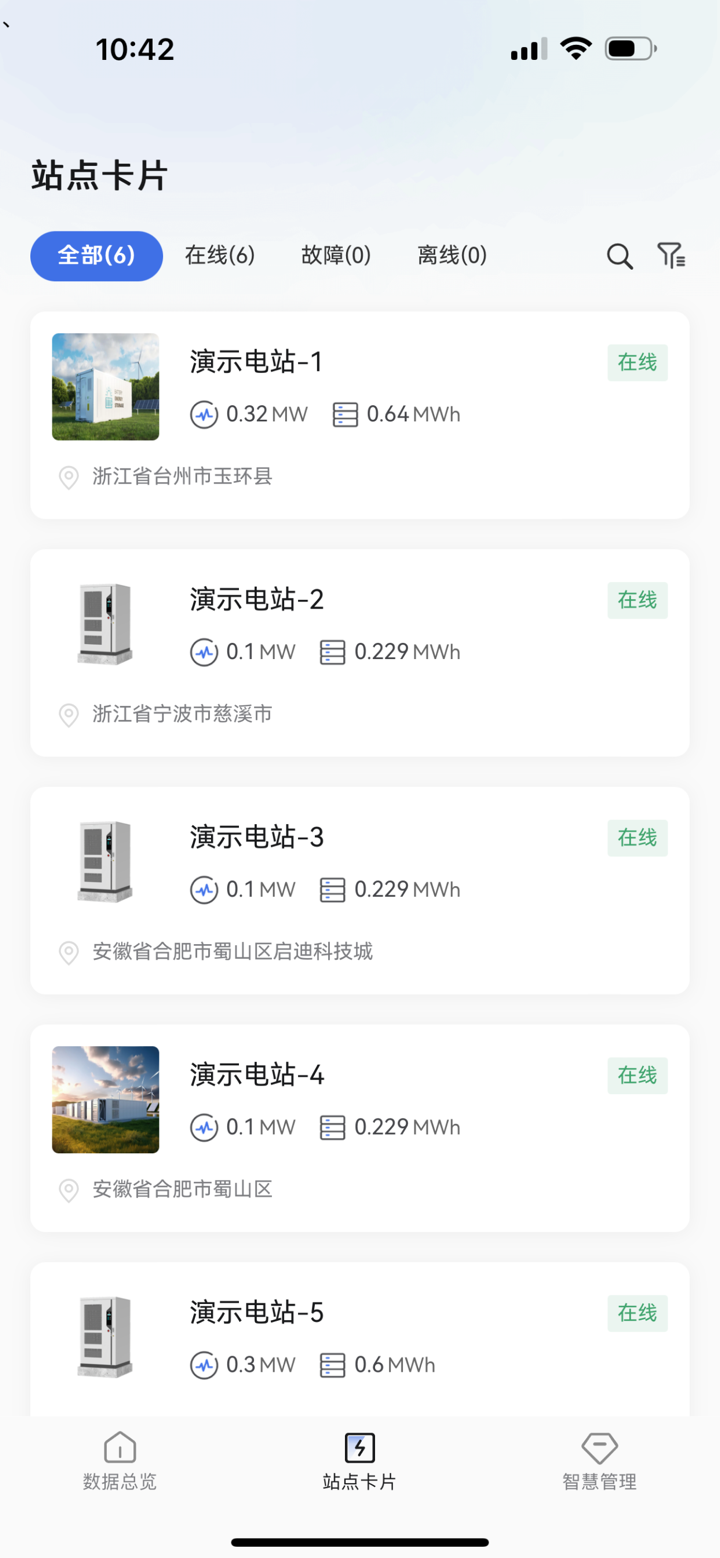
Task: Click the 站点卡片 lightning bolt icon
Action: tap(359, 1446)
